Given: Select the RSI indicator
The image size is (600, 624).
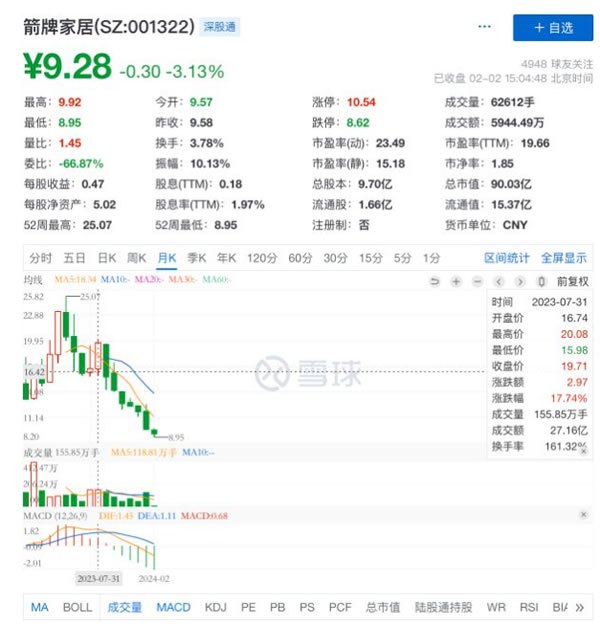Looking at the screenshot, I should click(x=525, y=607).
